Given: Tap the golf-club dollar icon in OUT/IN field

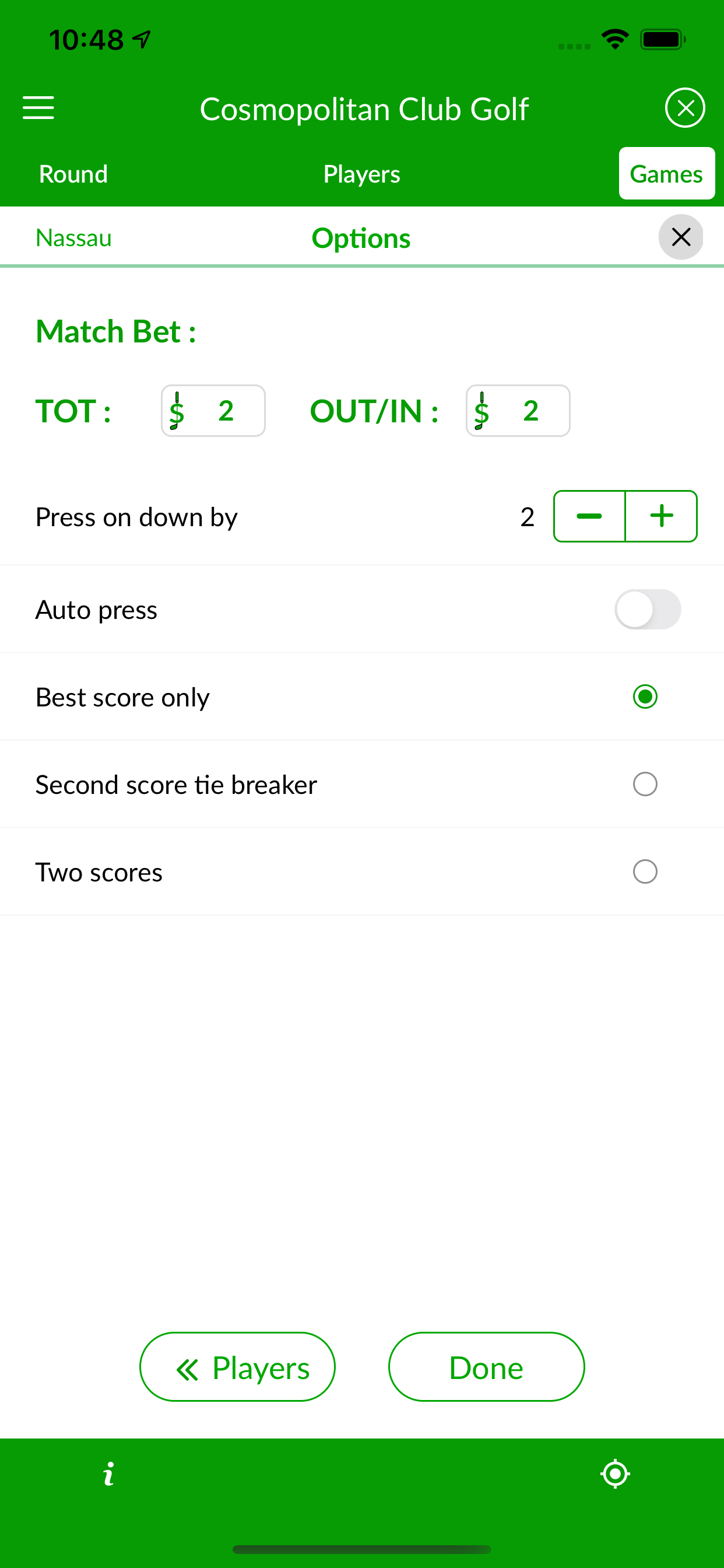Looking at the screenshot, I should (482, 410).
